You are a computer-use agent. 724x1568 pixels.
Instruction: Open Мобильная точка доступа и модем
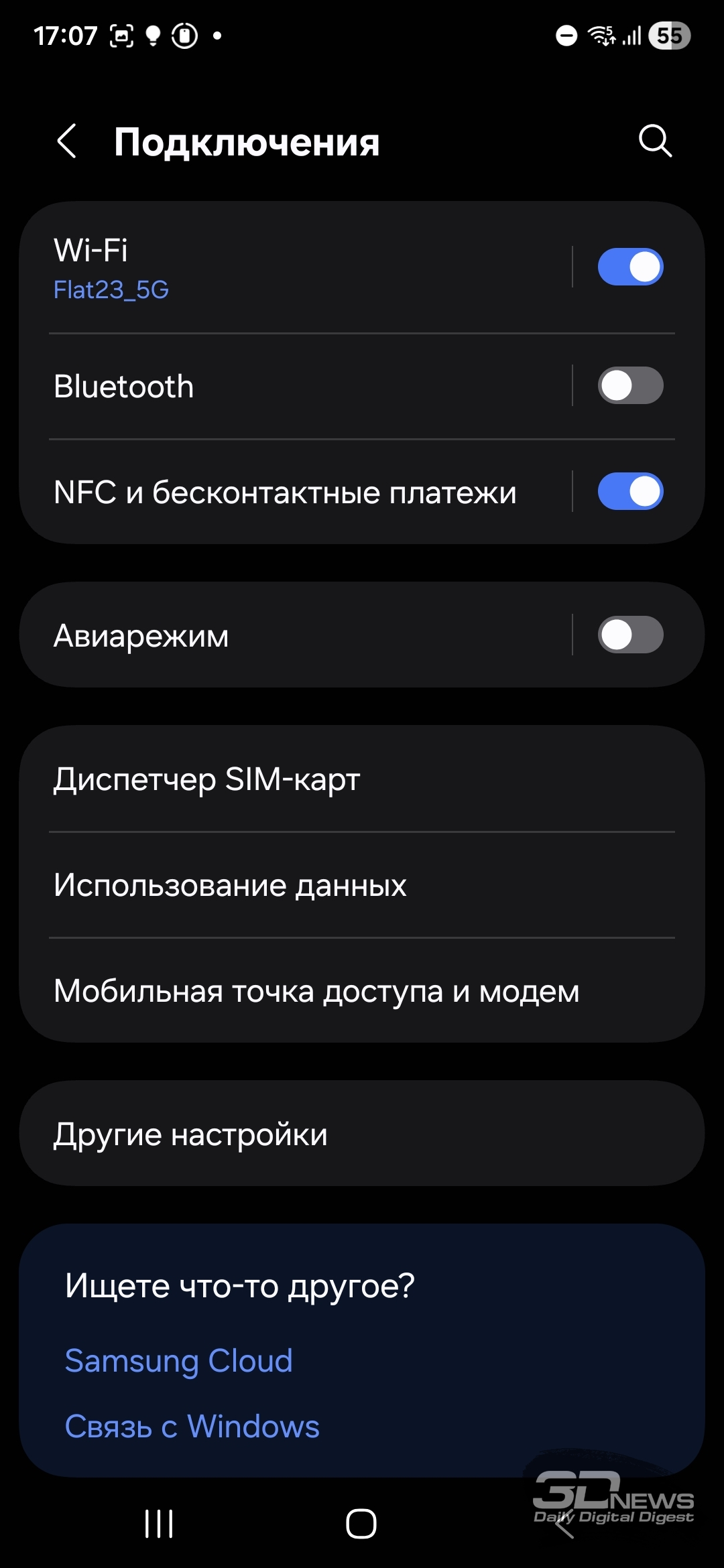click(x=362, y=990)
